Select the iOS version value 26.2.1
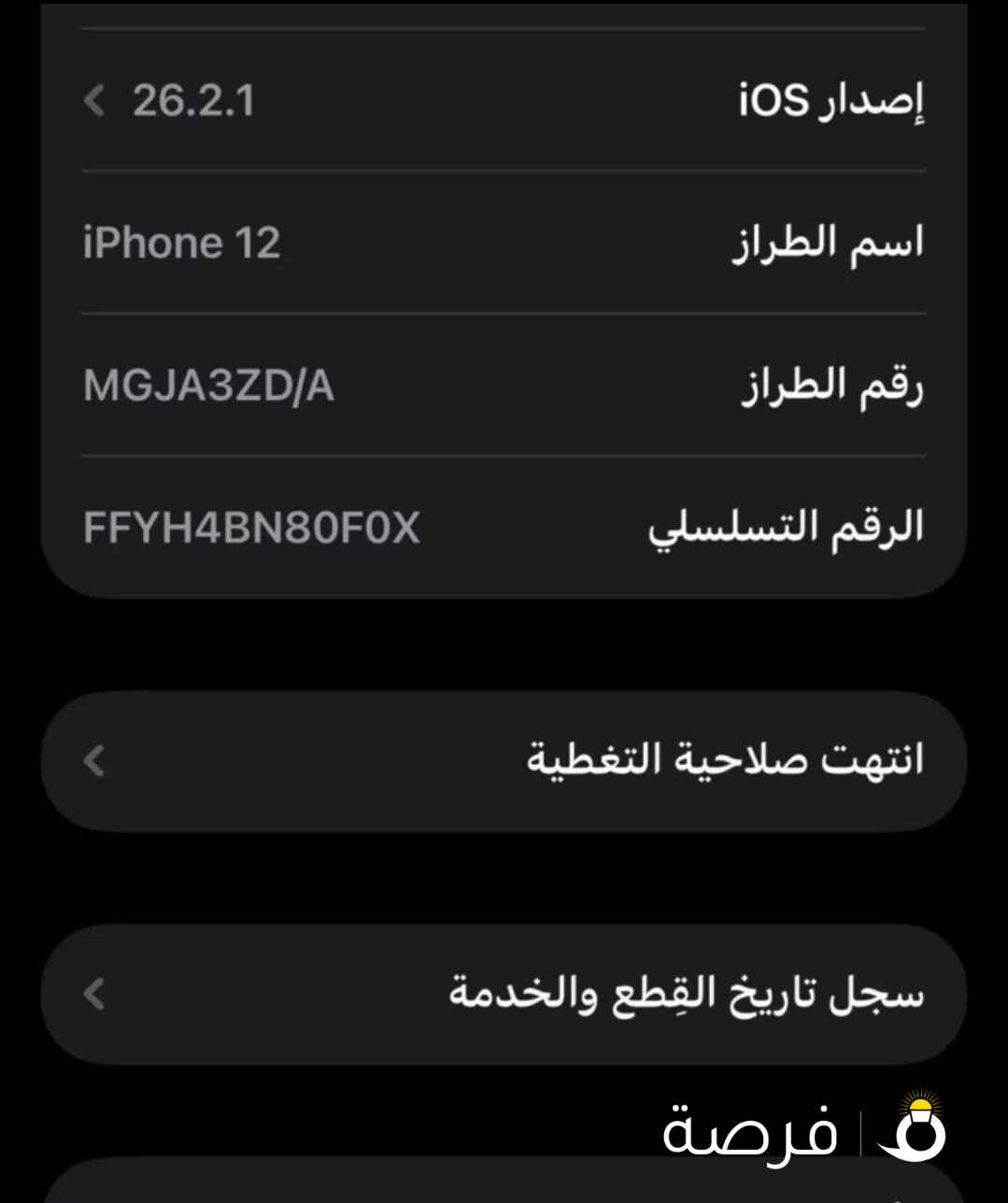 (x=194, y=101)
